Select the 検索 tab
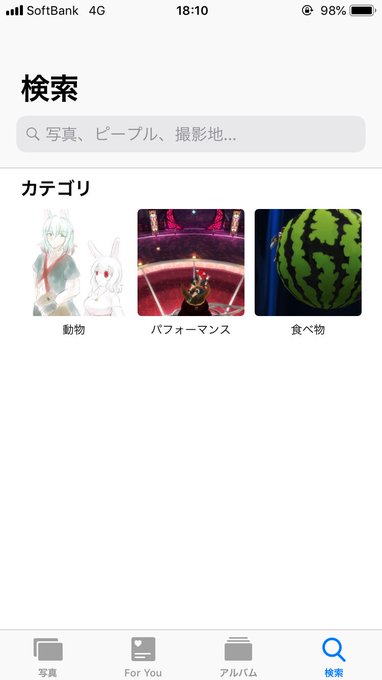Viewport: 382px width, 680px height. 334,657
